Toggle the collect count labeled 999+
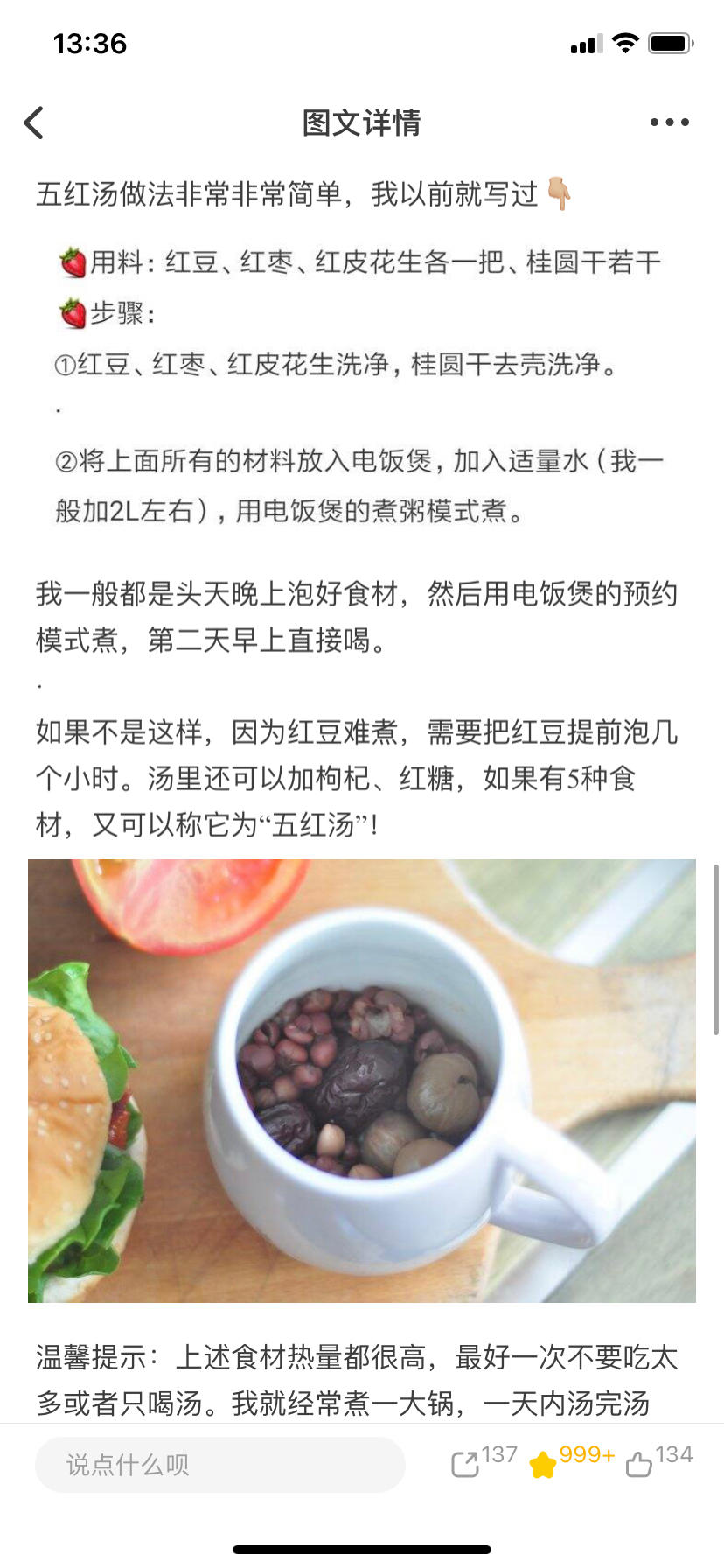 coord(587,1454)
